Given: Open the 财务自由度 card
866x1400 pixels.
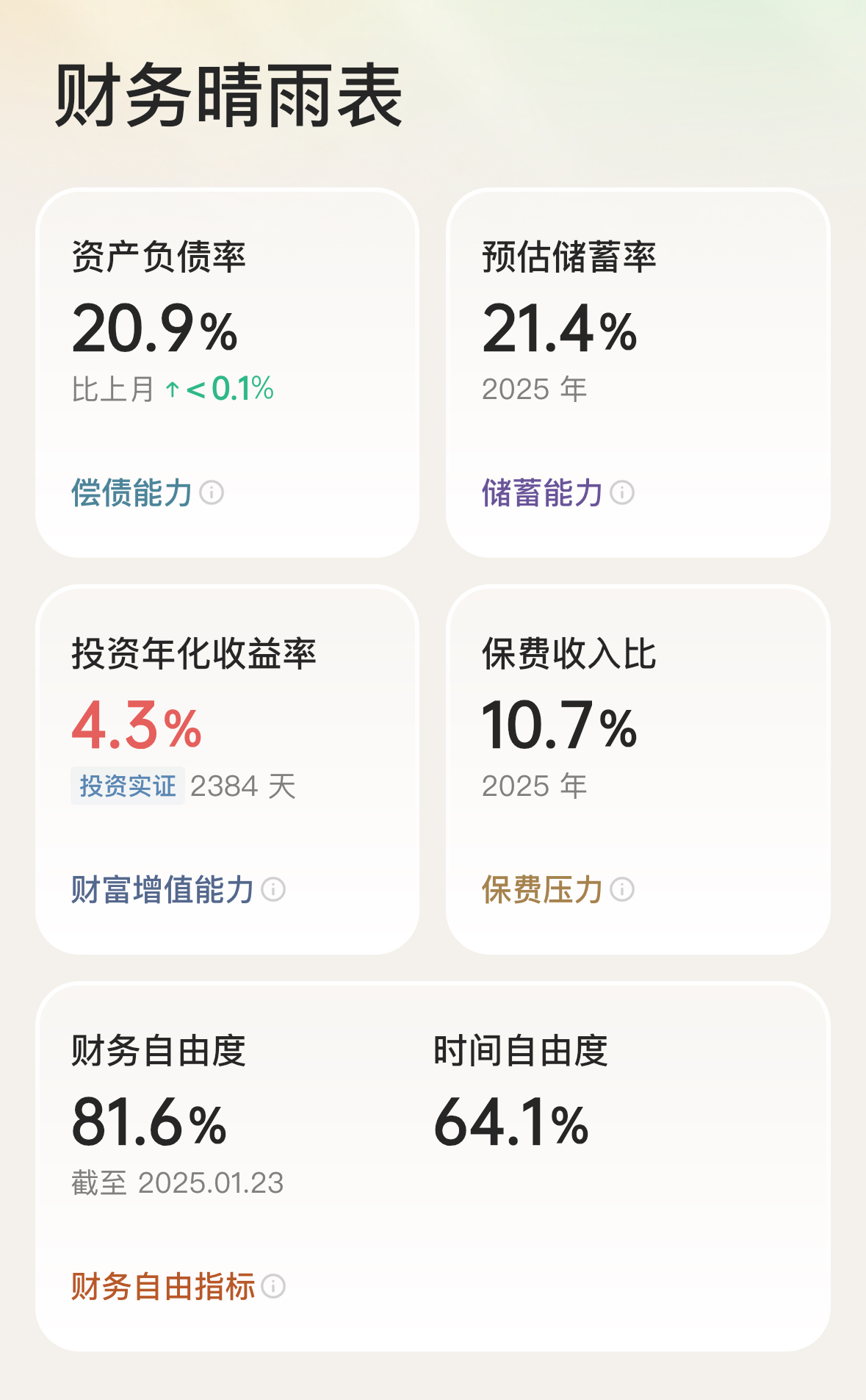Looking at the screenshot, I should [433, 1166].
